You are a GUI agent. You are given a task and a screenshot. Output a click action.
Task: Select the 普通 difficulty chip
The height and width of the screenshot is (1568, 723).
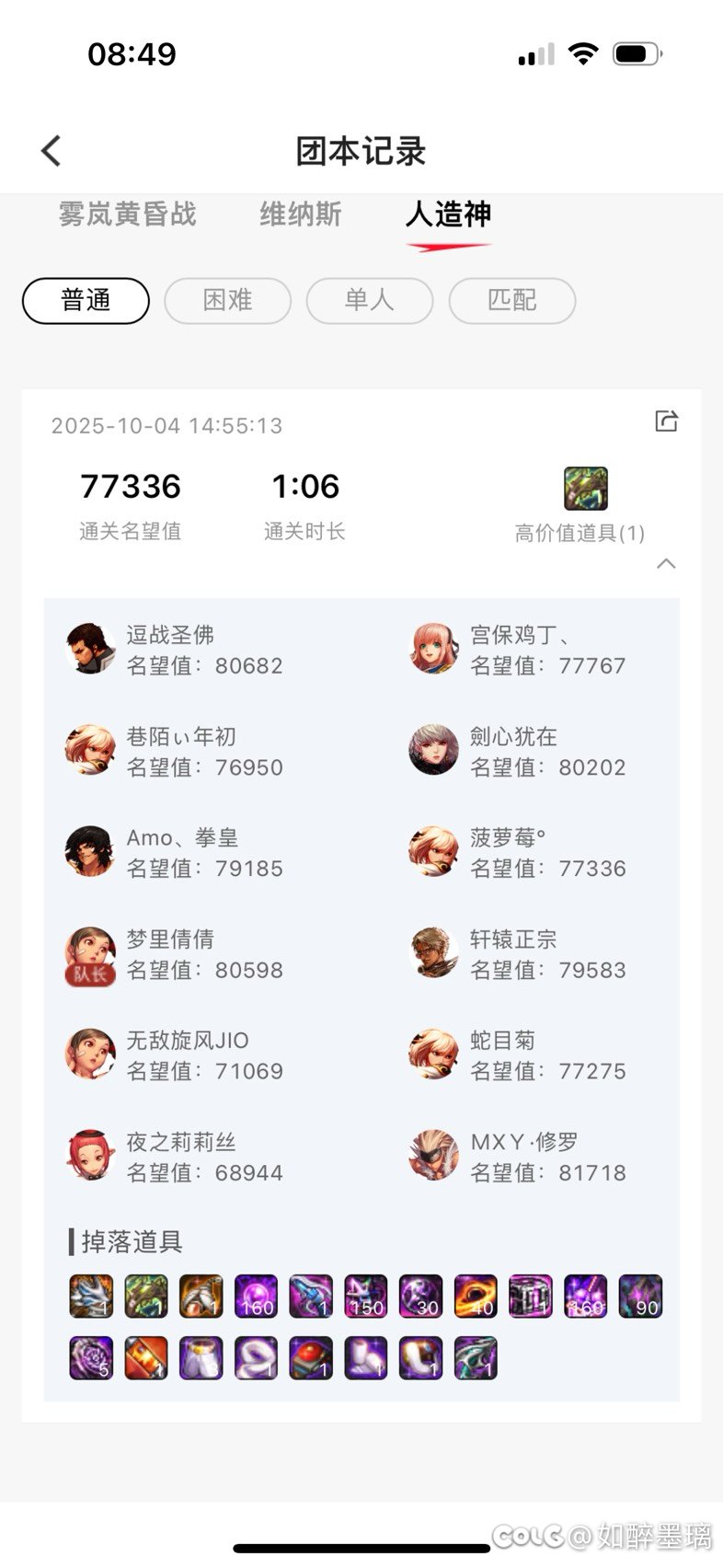pyautogui.click(x=86, y=300)
